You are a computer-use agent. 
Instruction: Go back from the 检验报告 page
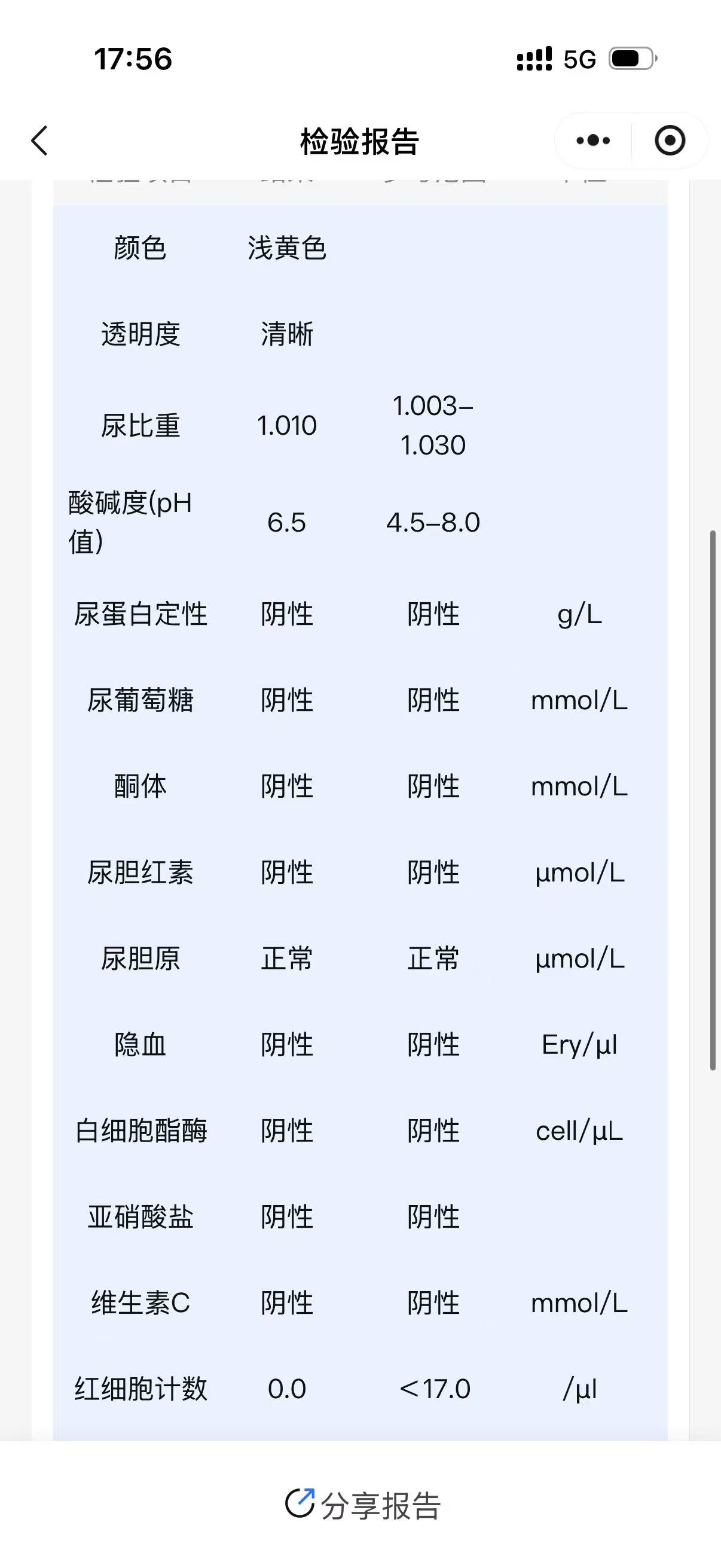[x=39, y=141]
